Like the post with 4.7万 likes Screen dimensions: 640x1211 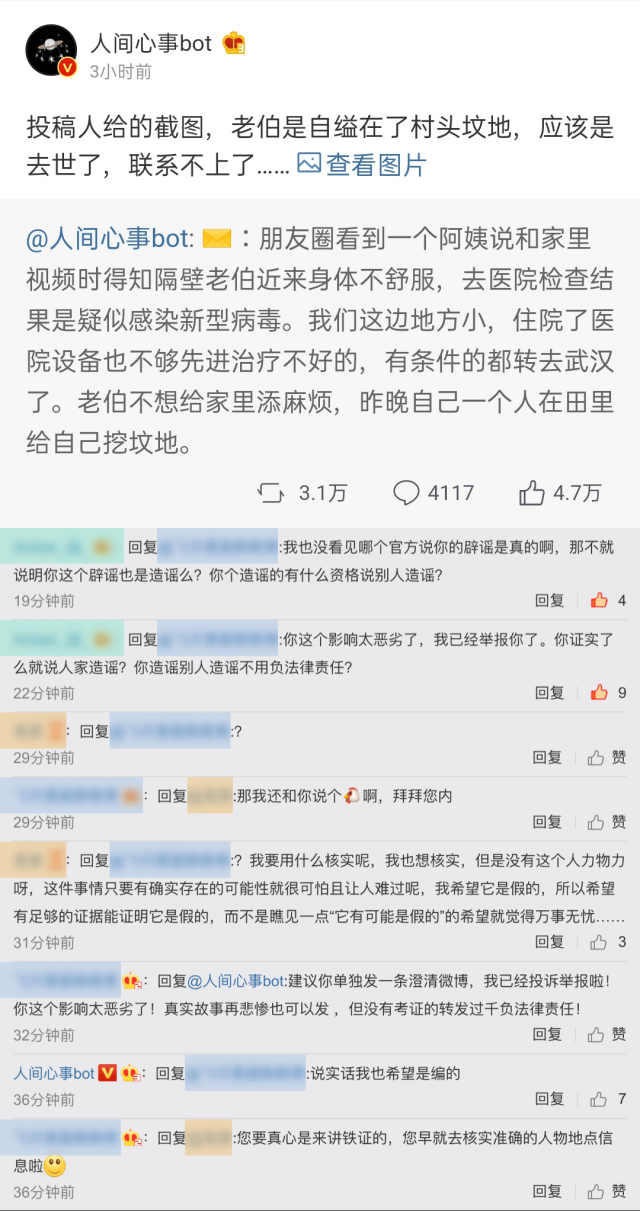tap(560, 492)
